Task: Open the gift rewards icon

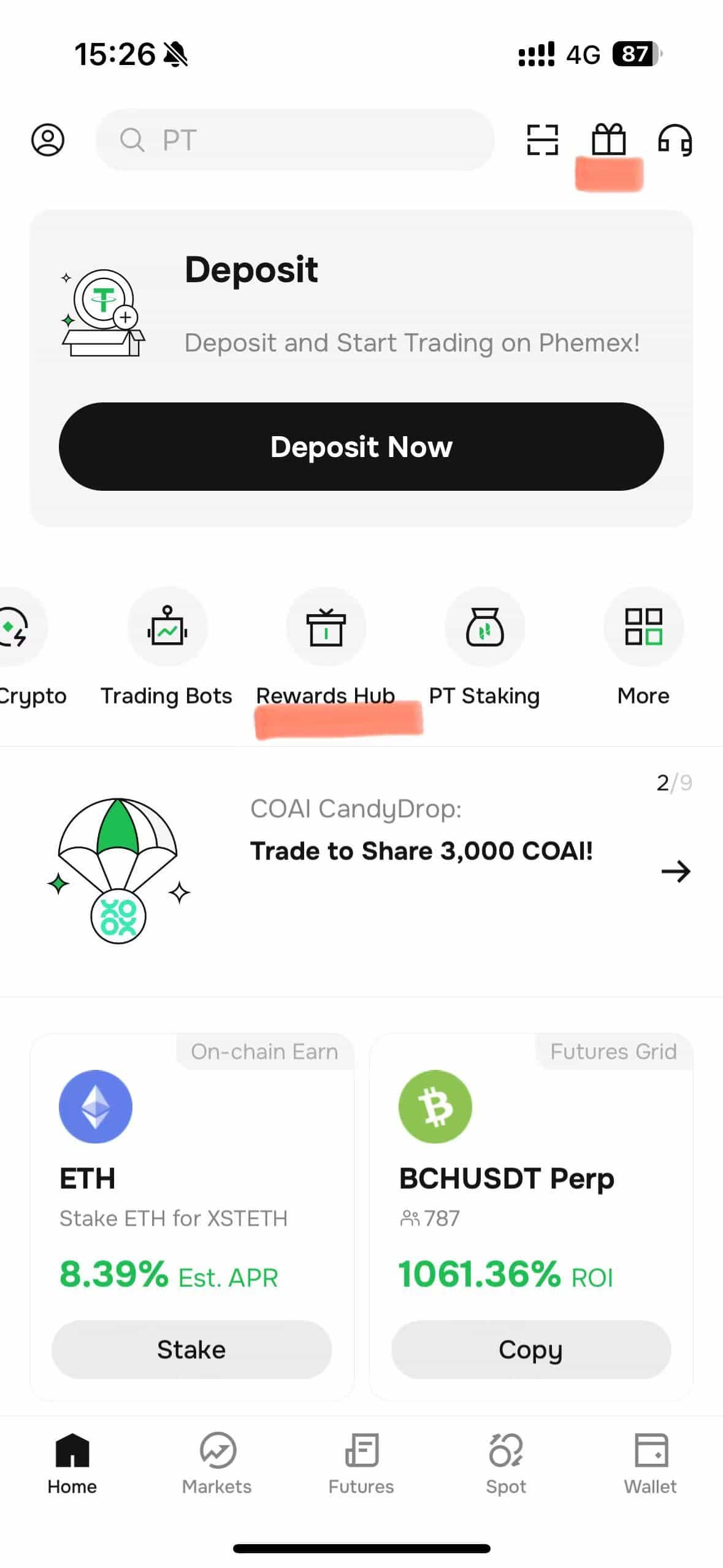Action: pyautogui.click(x=608, y=140)
